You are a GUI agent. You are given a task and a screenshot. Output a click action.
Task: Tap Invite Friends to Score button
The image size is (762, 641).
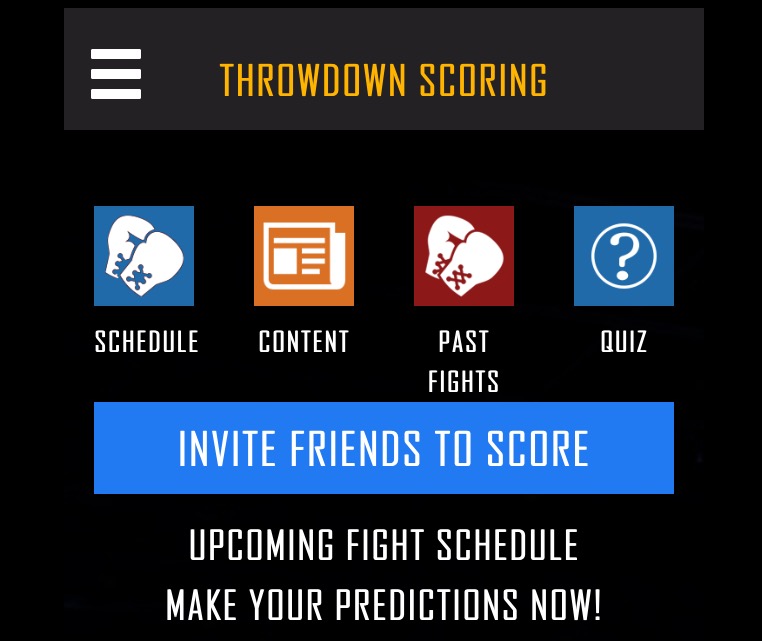[x=384, y=448]
